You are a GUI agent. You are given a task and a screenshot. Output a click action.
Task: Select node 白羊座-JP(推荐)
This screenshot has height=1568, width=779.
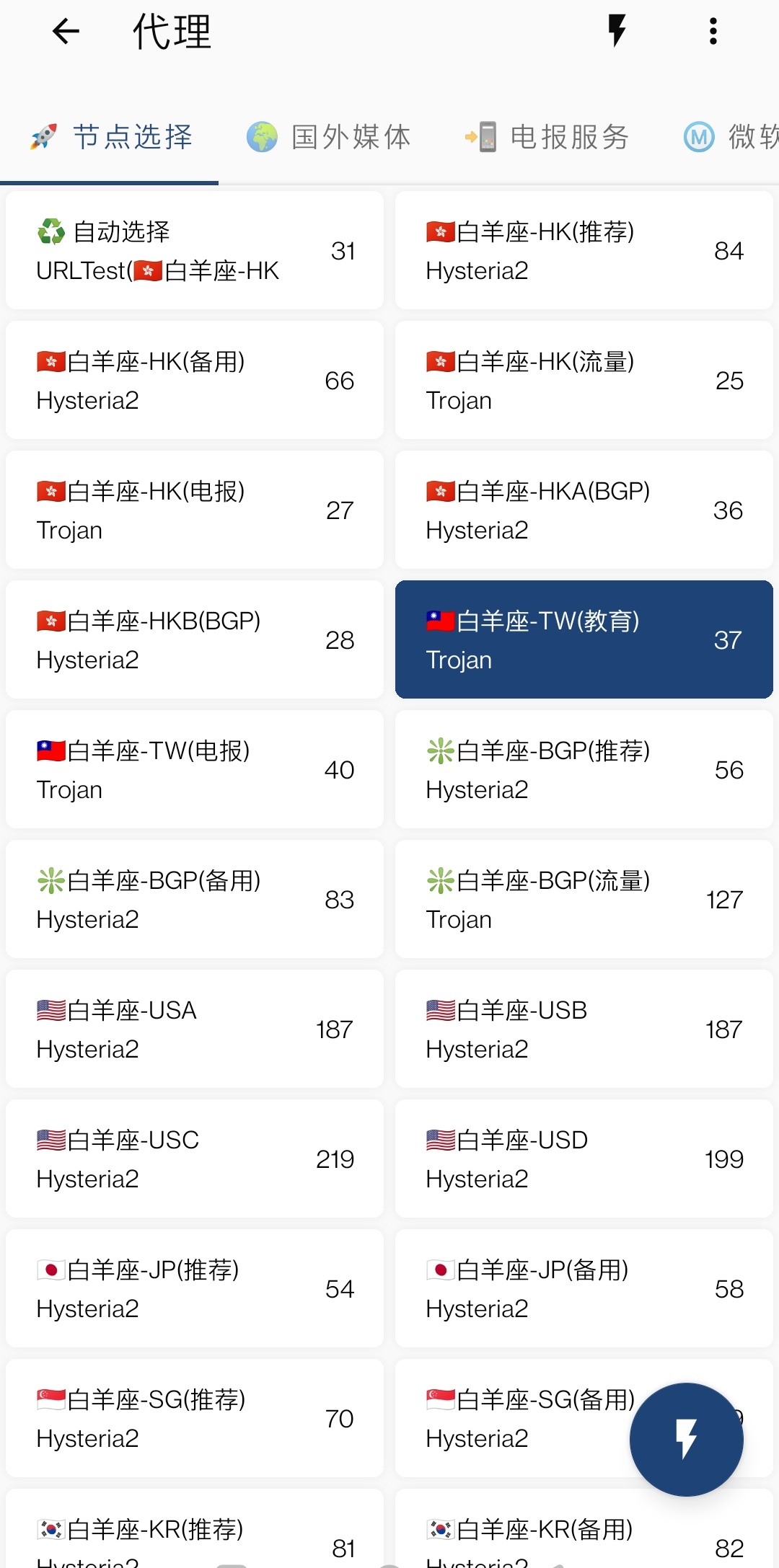[x=194, y=1289]
